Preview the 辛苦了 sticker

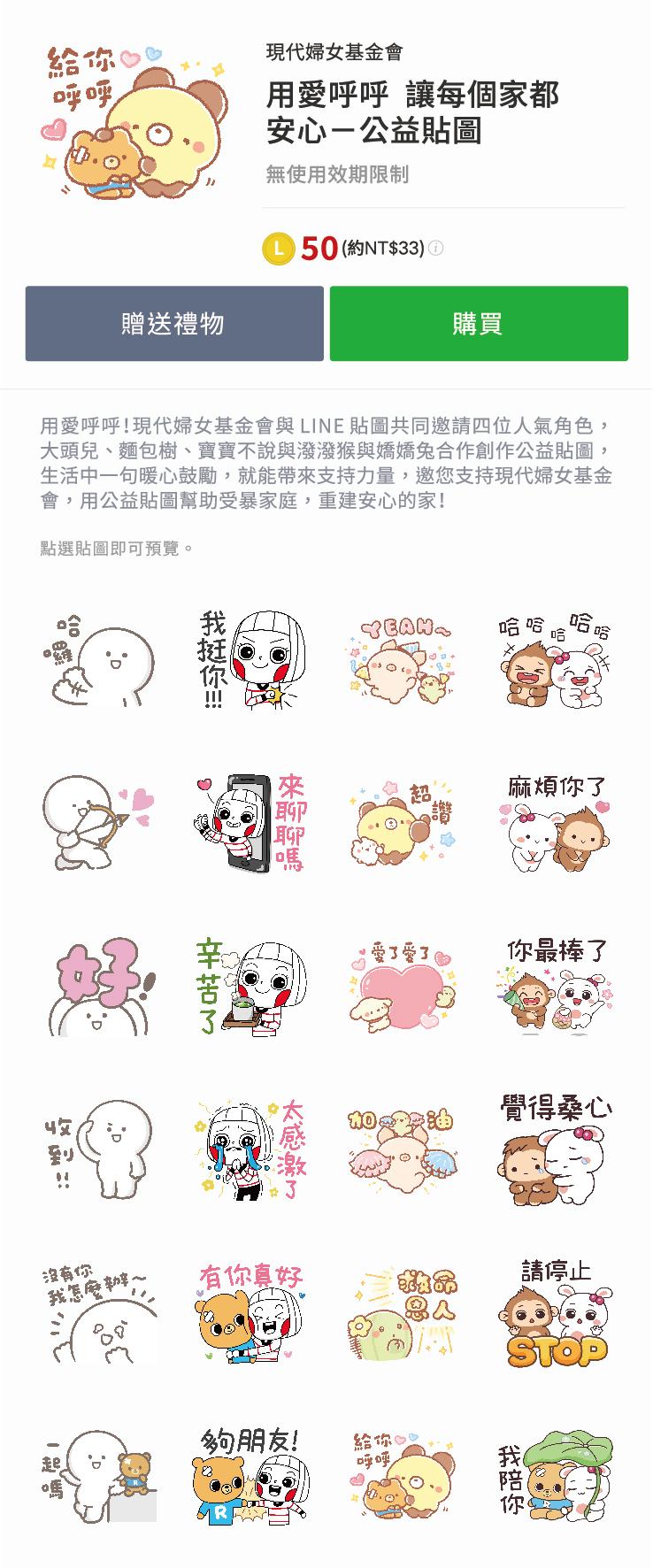pos(250,986)
